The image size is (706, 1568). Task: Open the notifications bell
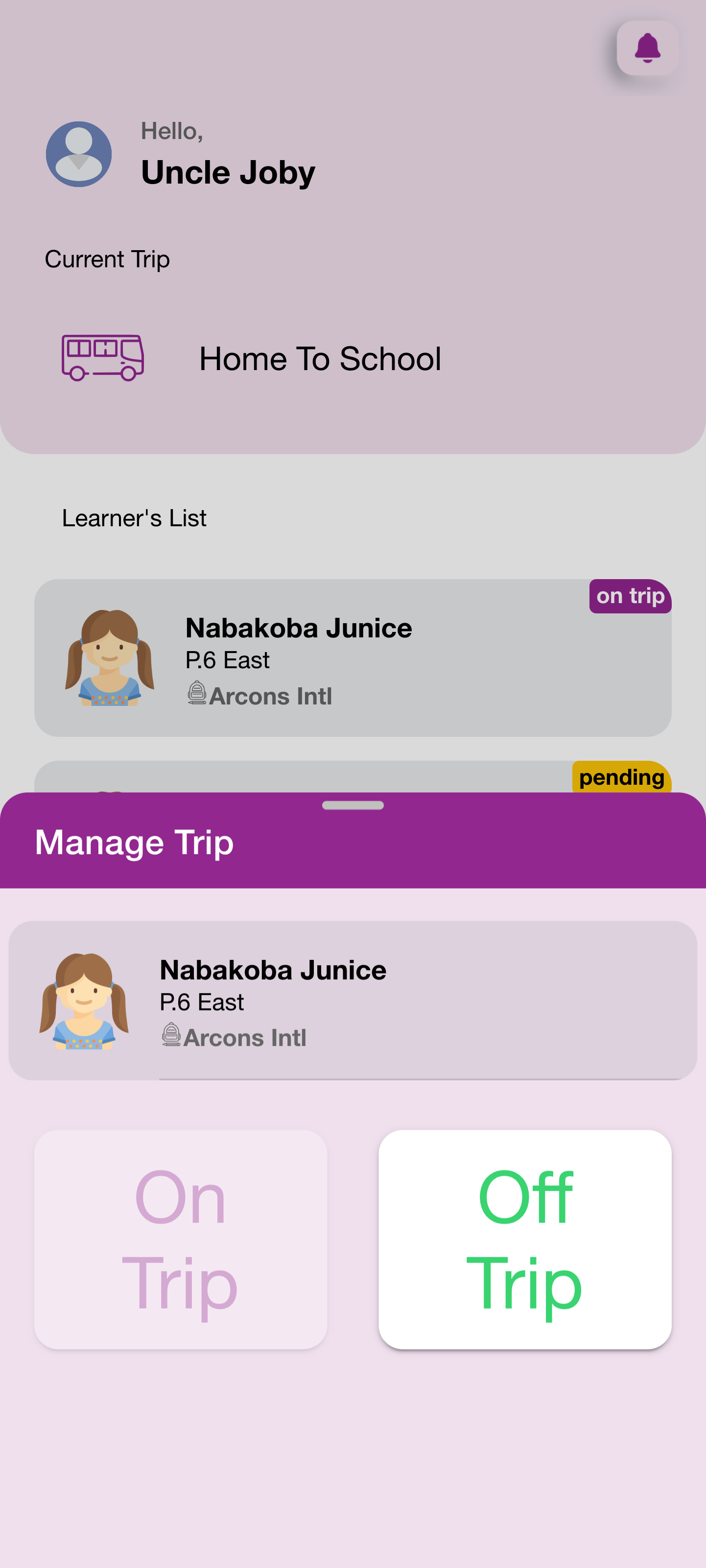(x=647, y=48)
